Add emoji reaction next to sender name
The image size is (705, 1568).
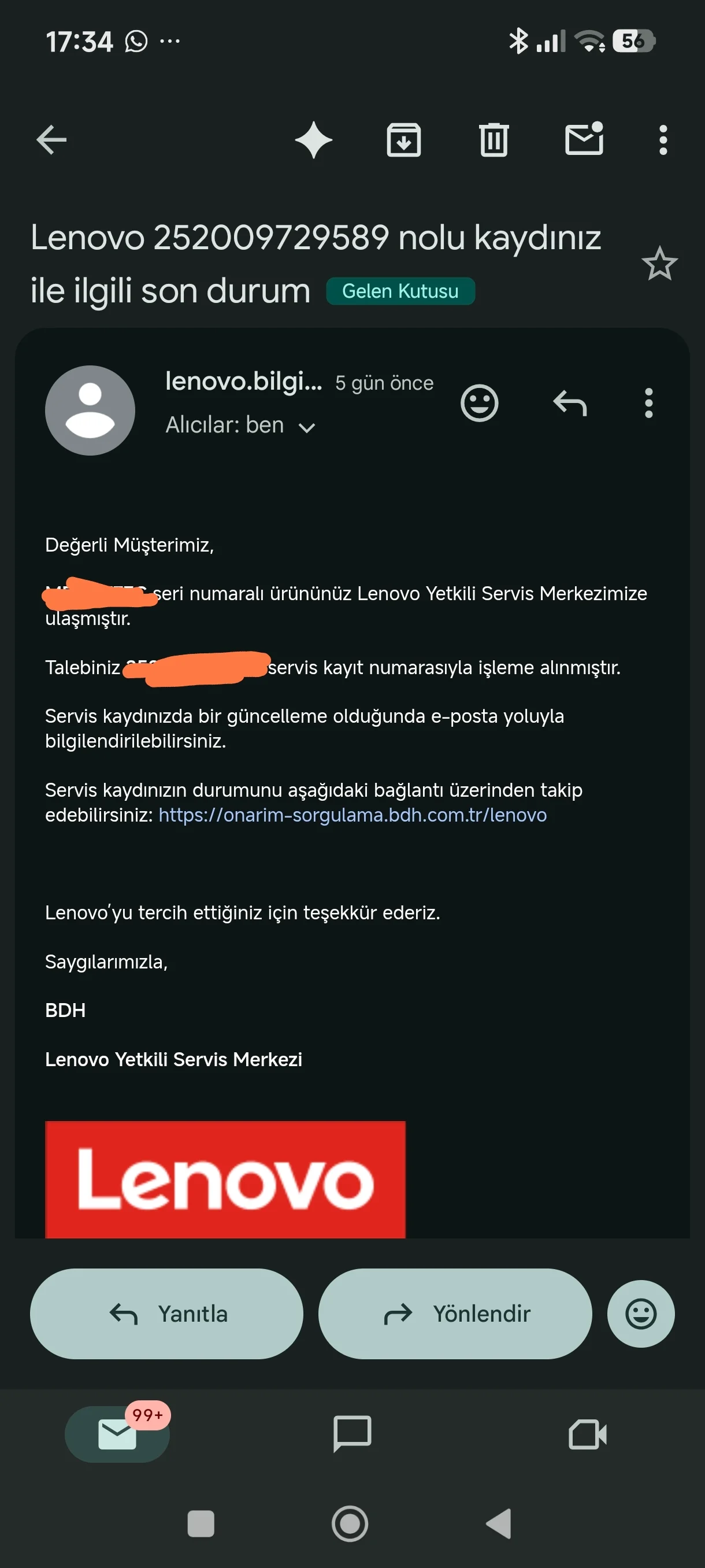pyautogui.click(x=479, y=403)
